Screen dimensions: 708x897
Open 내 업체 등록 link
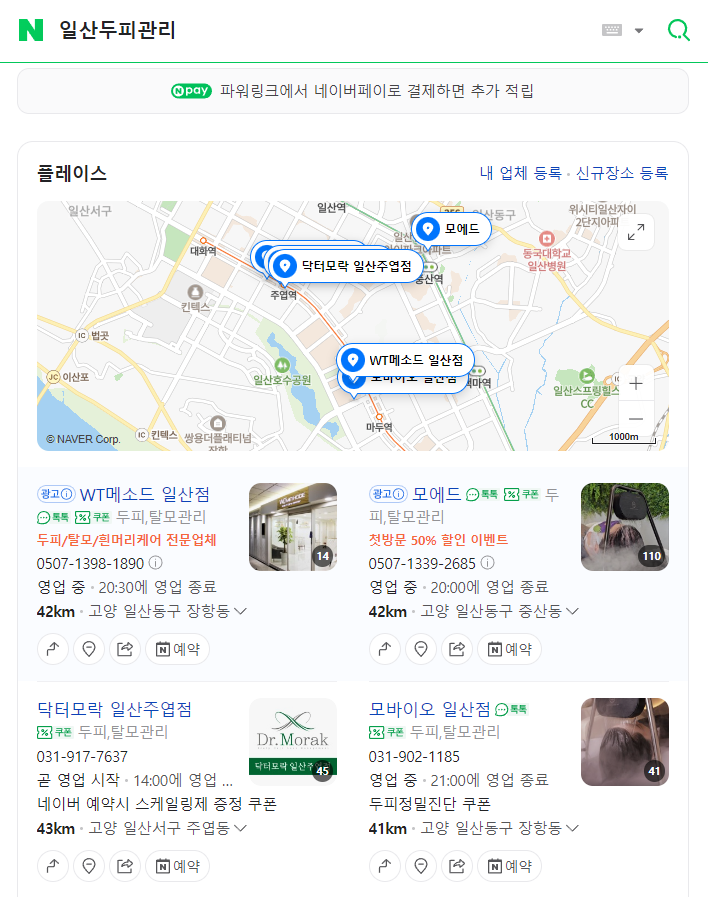520,173
